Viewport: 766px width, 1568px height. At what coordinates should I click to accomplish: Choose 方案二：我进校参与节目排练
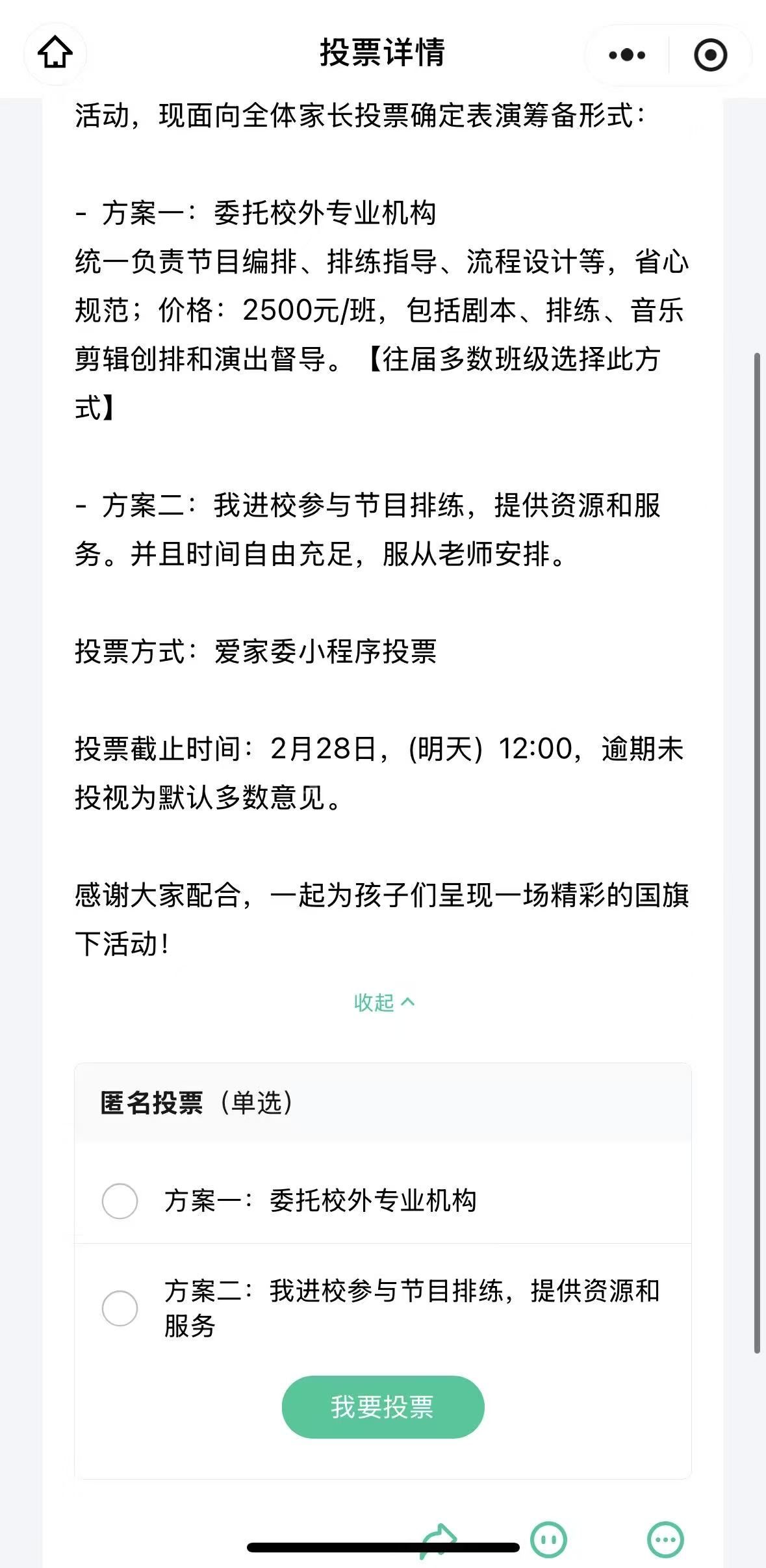pyautogui.click(x=120, y=1308)
